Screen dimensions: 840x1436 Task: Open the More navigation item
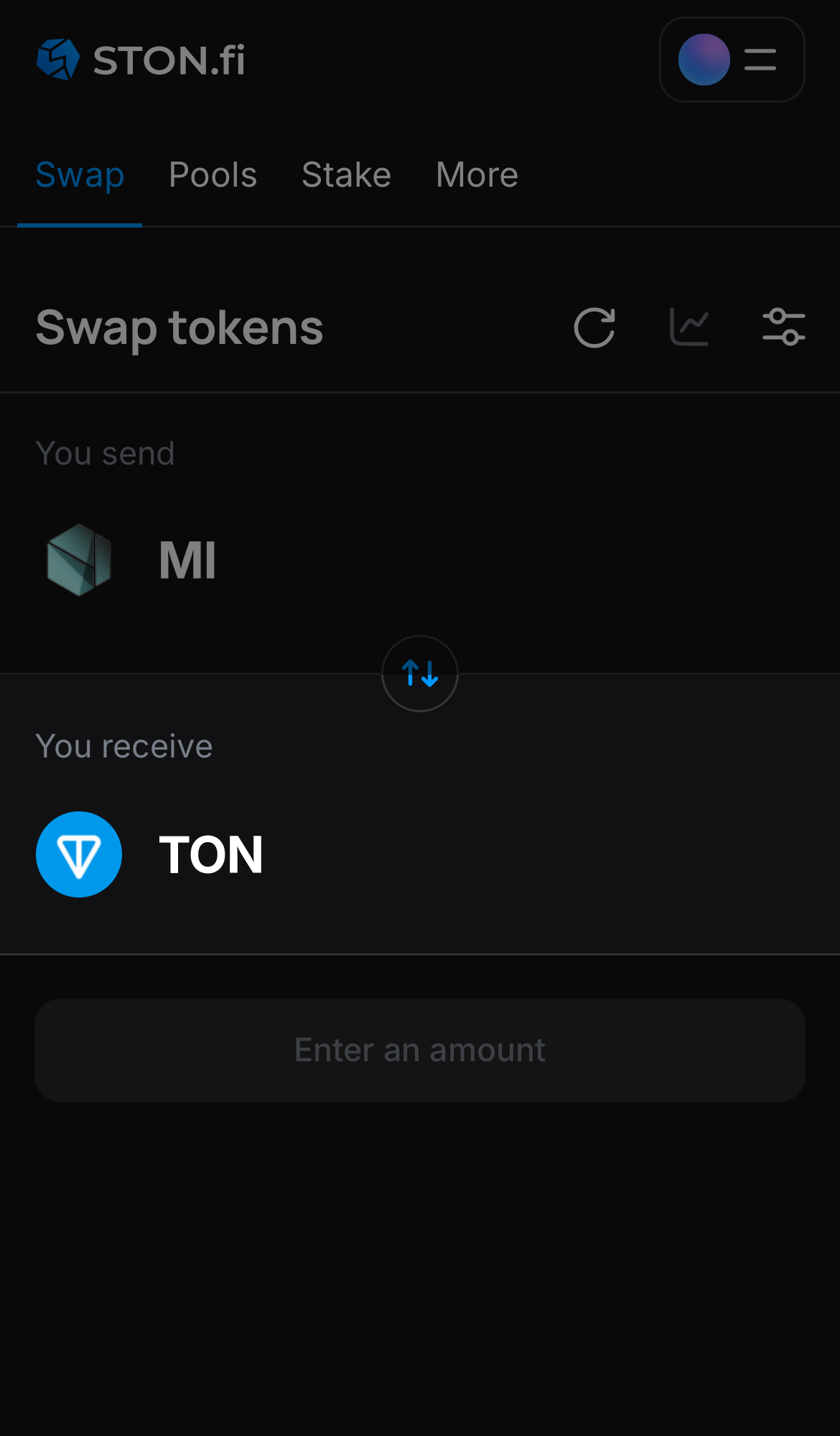pyautogui.click(x=476, y=174)
